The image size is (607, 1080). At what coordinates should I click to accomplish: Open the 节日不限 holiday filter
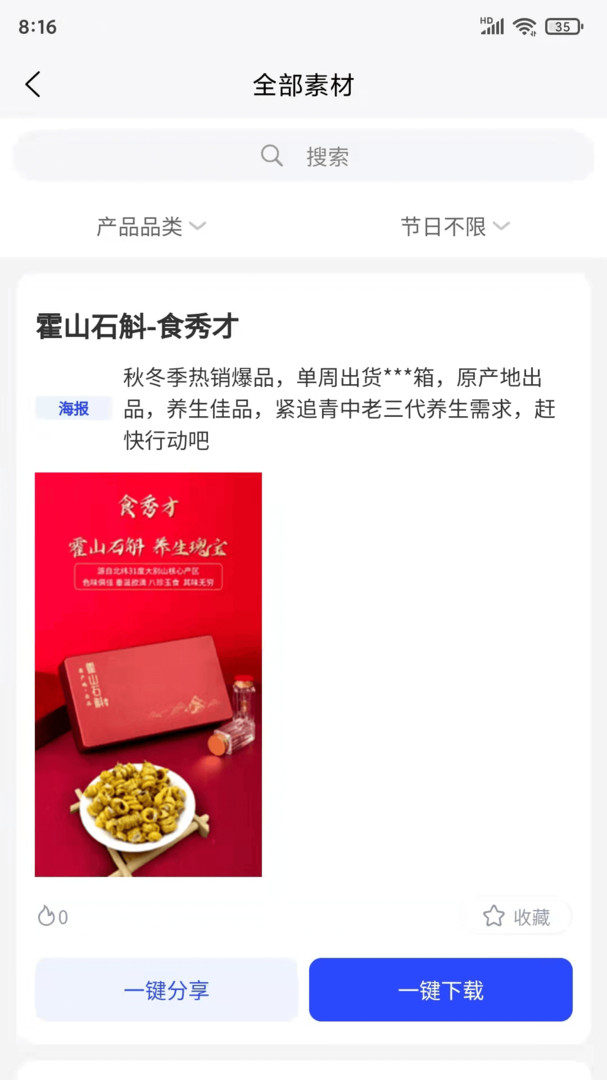click(x=455, y=227)
